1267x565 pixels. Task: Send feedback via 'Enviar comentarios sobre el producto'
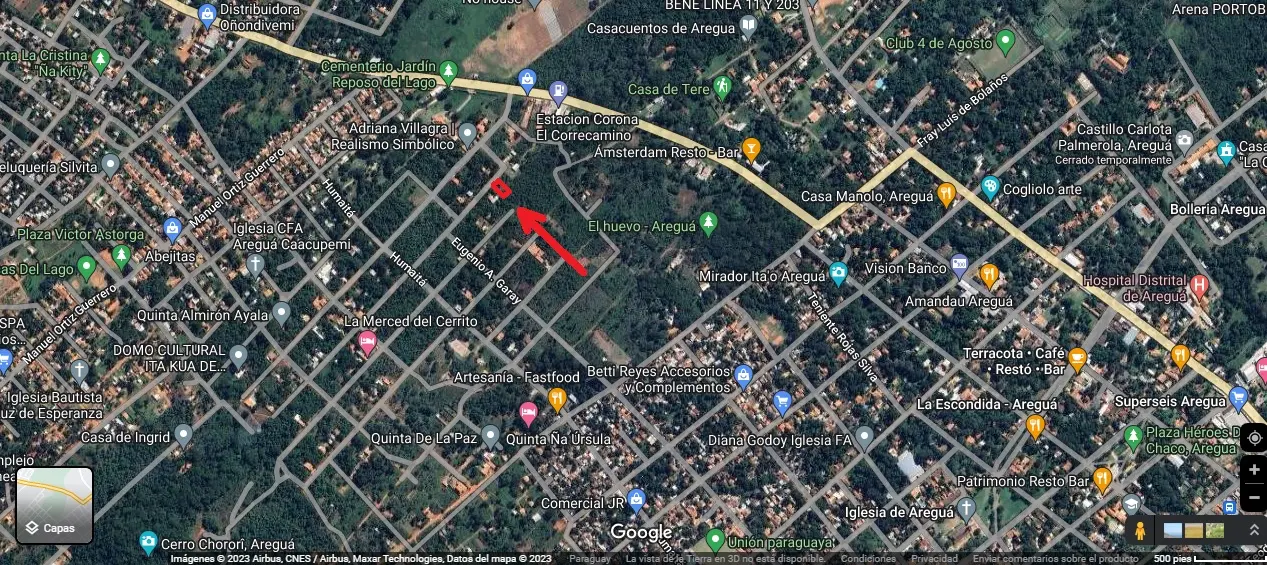(x=1055, y=559)
